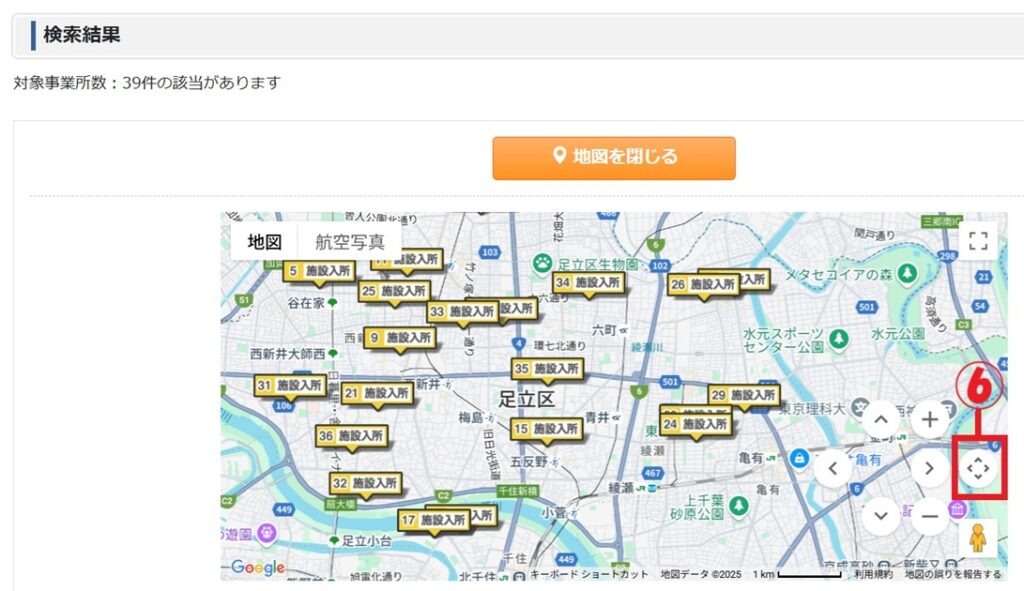Viewport: 1024px width, 591px height.
Task: Open marker 34 施設入所
Action: tap(588, 283)
